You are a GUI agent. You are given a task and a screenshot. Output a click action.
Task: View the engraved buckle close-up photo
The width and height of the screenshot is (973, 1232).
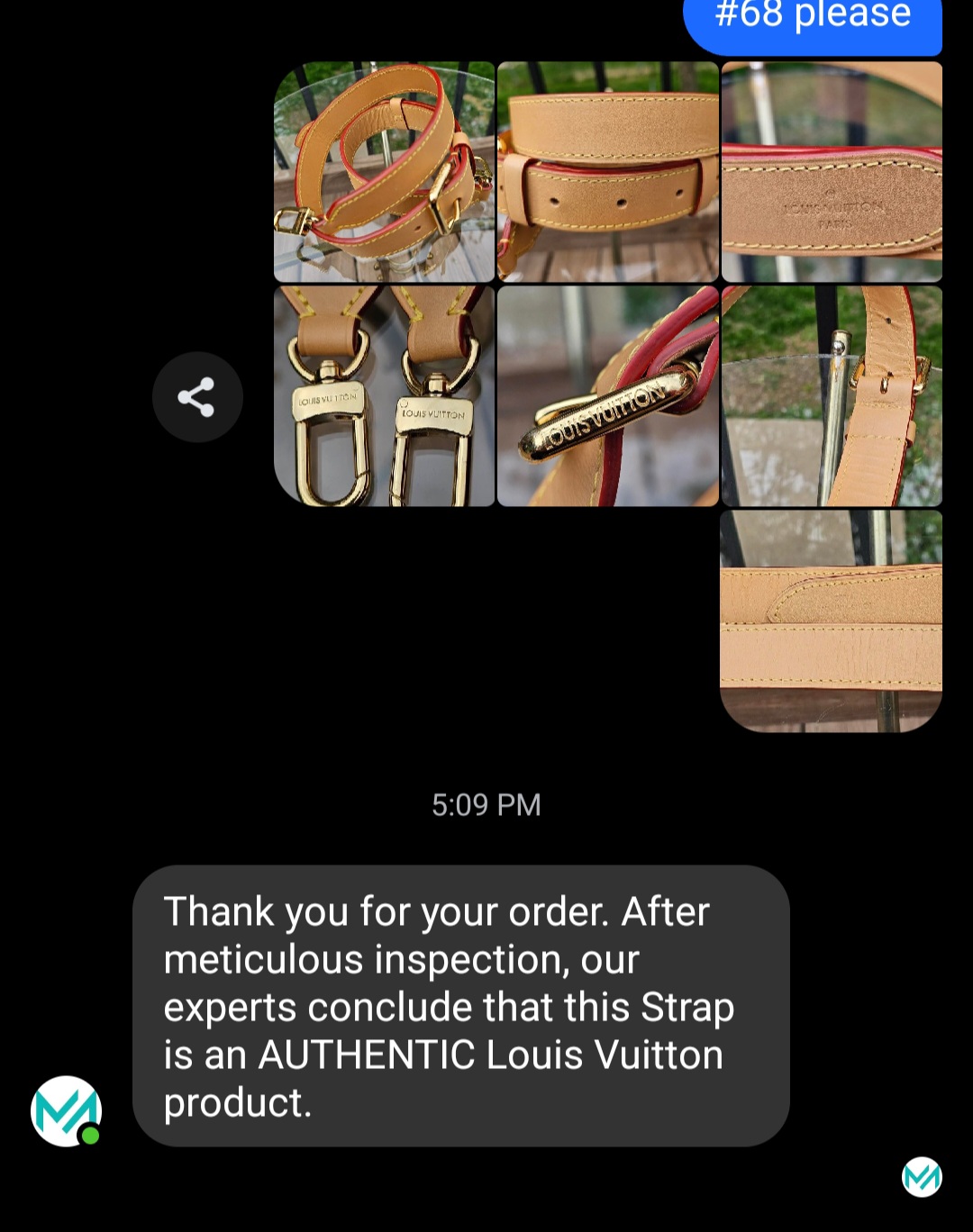[607, 396]
